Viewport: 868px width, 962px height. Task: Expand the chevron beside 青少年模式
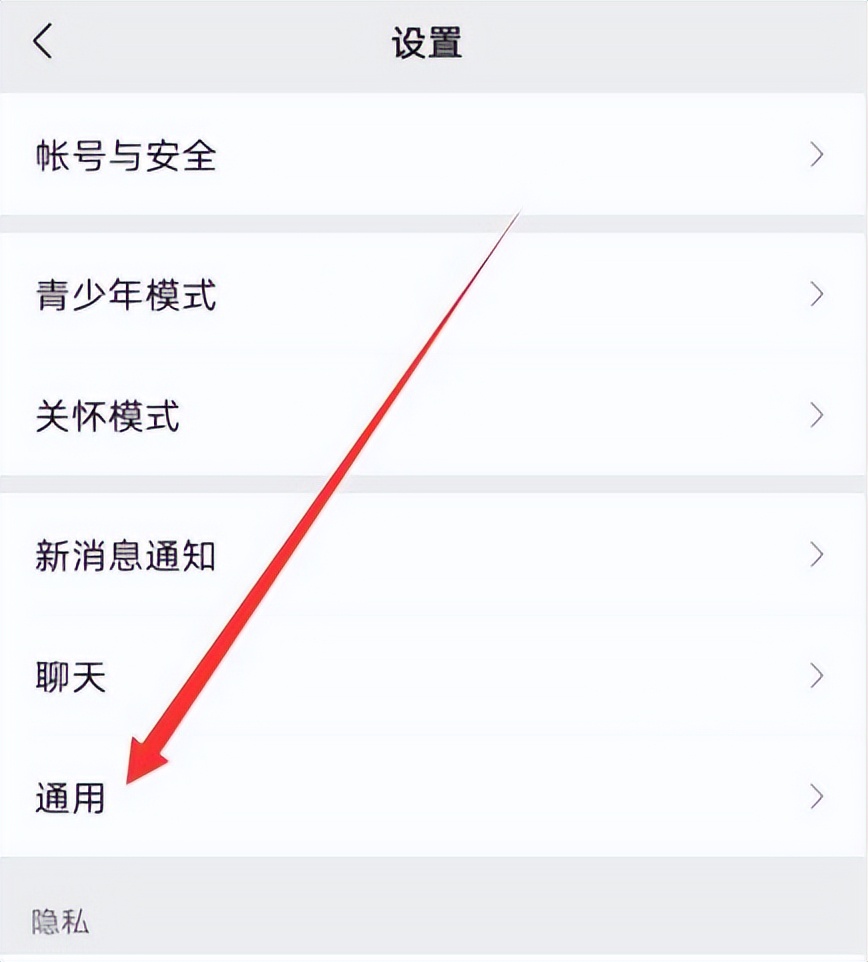[x=815, y=296]
